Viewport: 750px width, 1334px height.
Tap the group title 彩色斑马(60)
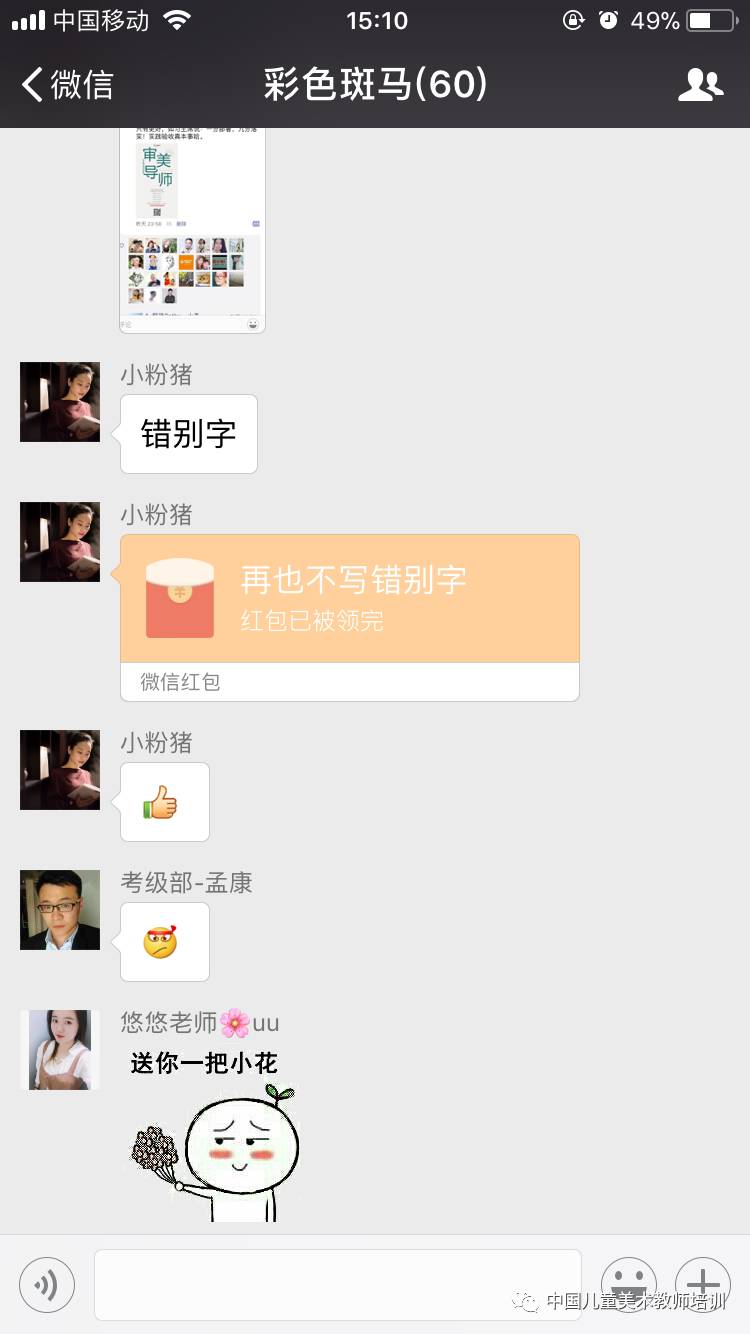[374, 84]
